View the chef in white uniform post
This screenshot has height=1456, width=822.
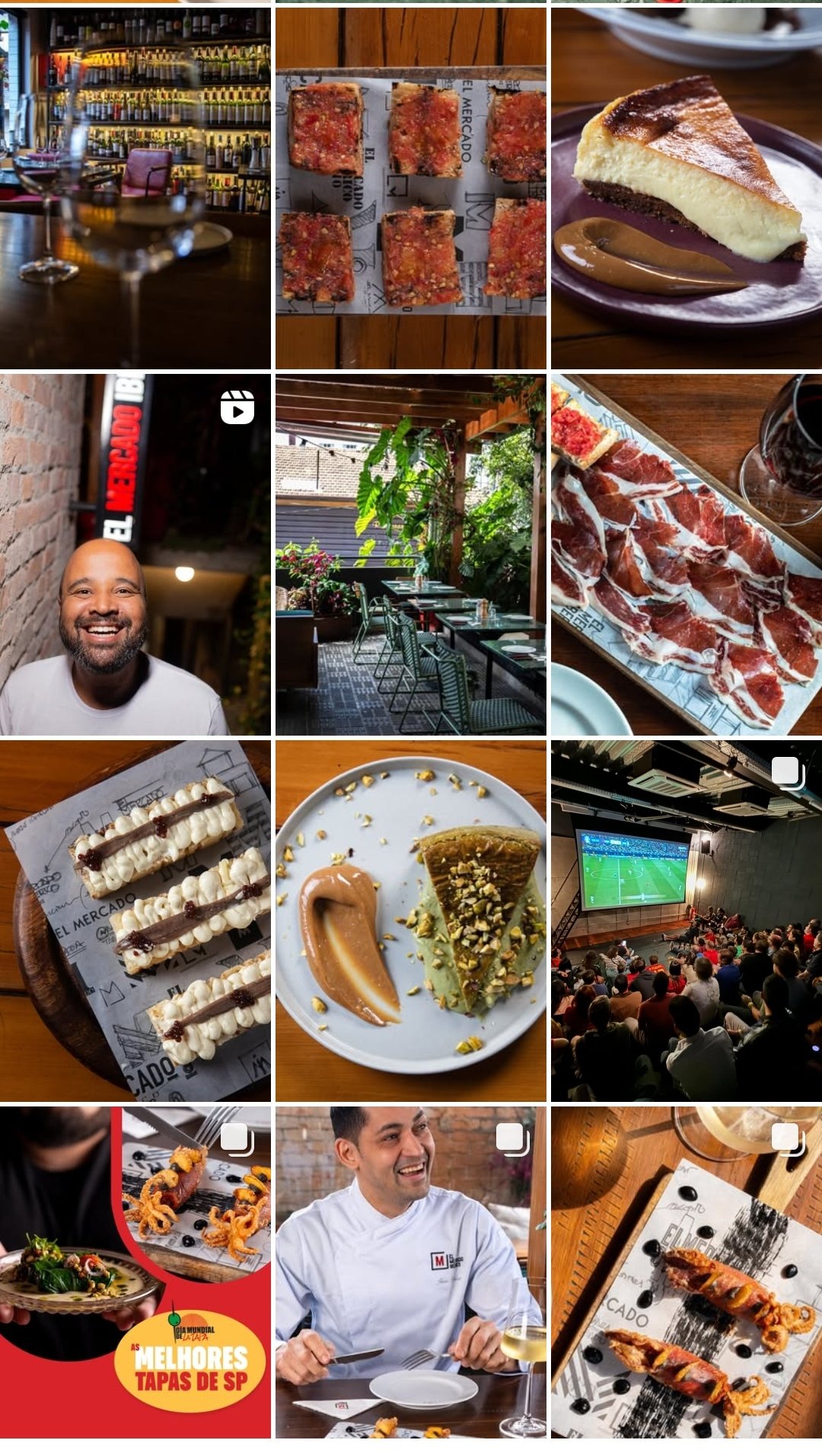(410, 1272)
